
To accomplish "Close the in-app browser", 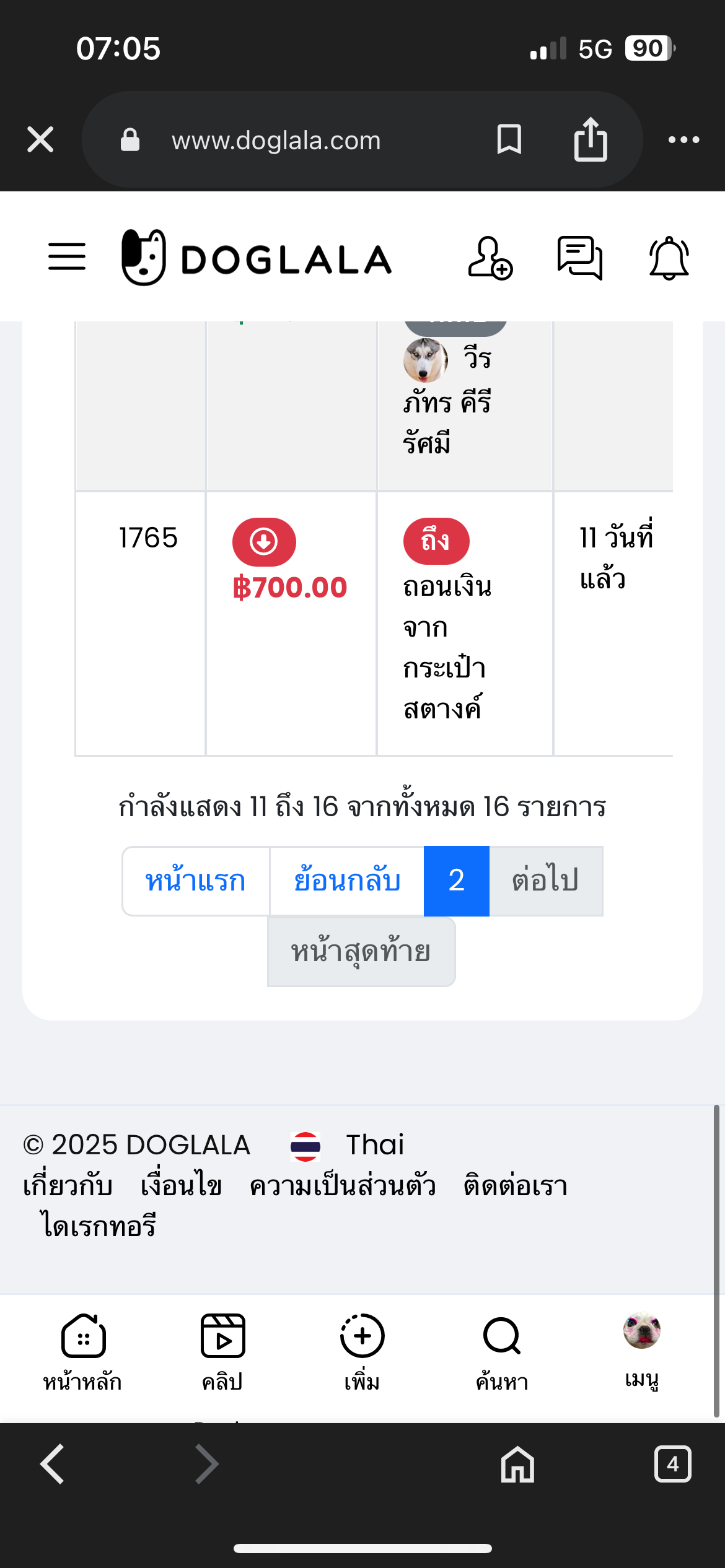I will click(x=40, y=139).
